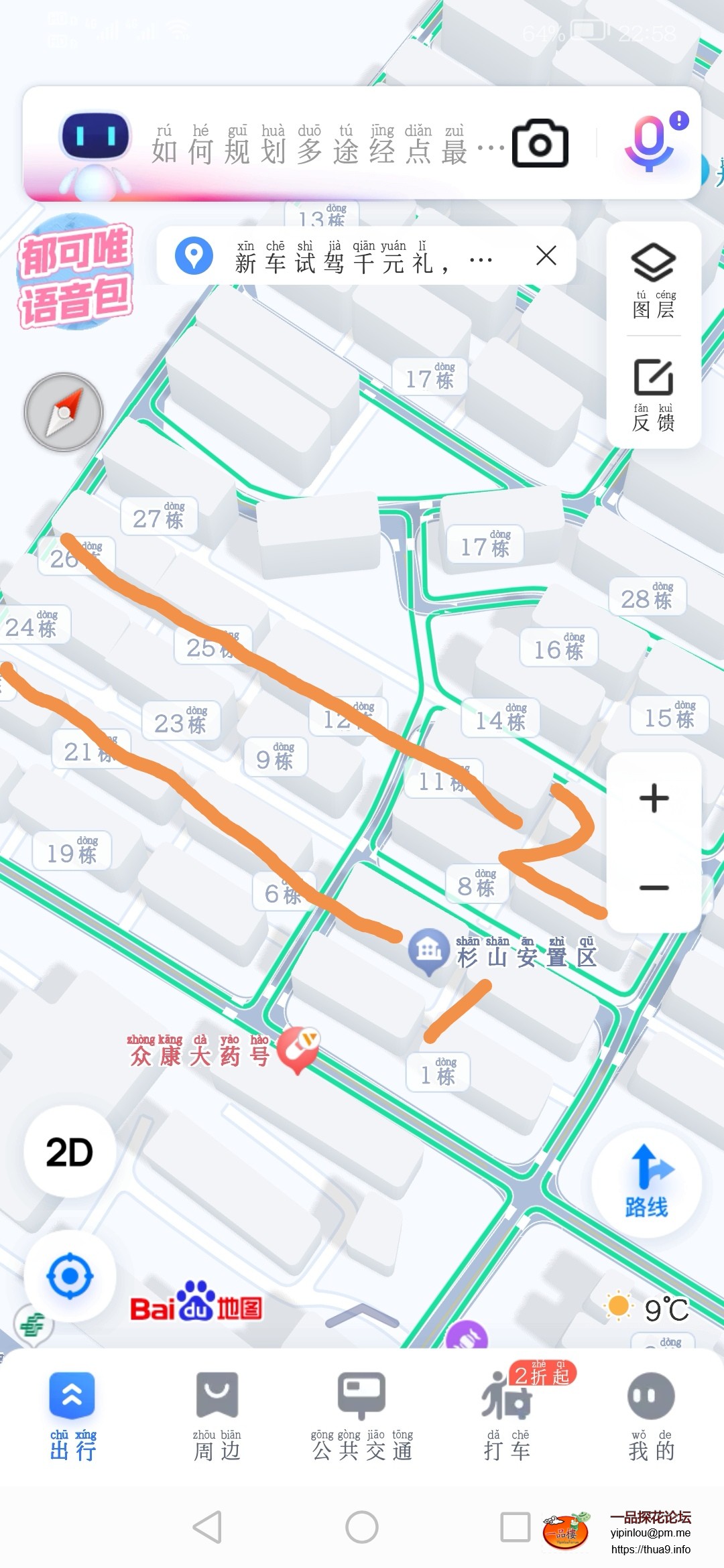Select the 杉山安置区 place marker
Screen dimensions: 724x1568
tap(430, 950)
